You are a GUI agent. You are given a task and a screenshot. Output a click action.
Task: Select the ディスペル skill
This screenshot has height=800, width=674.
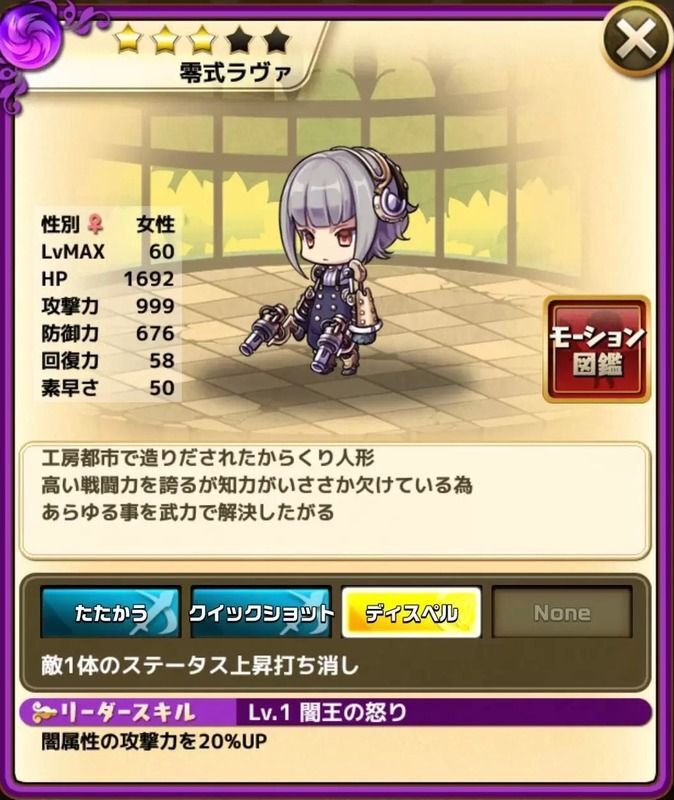pos(411,613)
